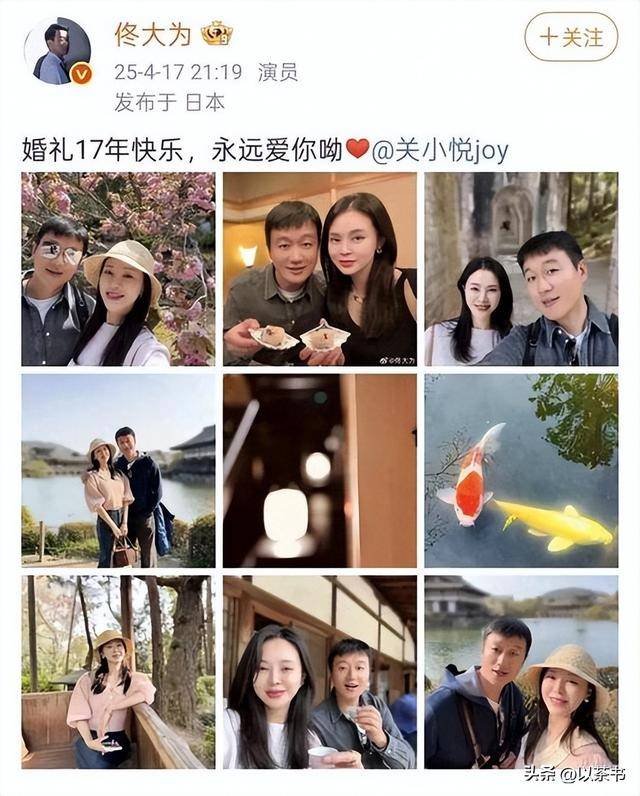View the photo of couple holding desserts

tap(319, 268)
